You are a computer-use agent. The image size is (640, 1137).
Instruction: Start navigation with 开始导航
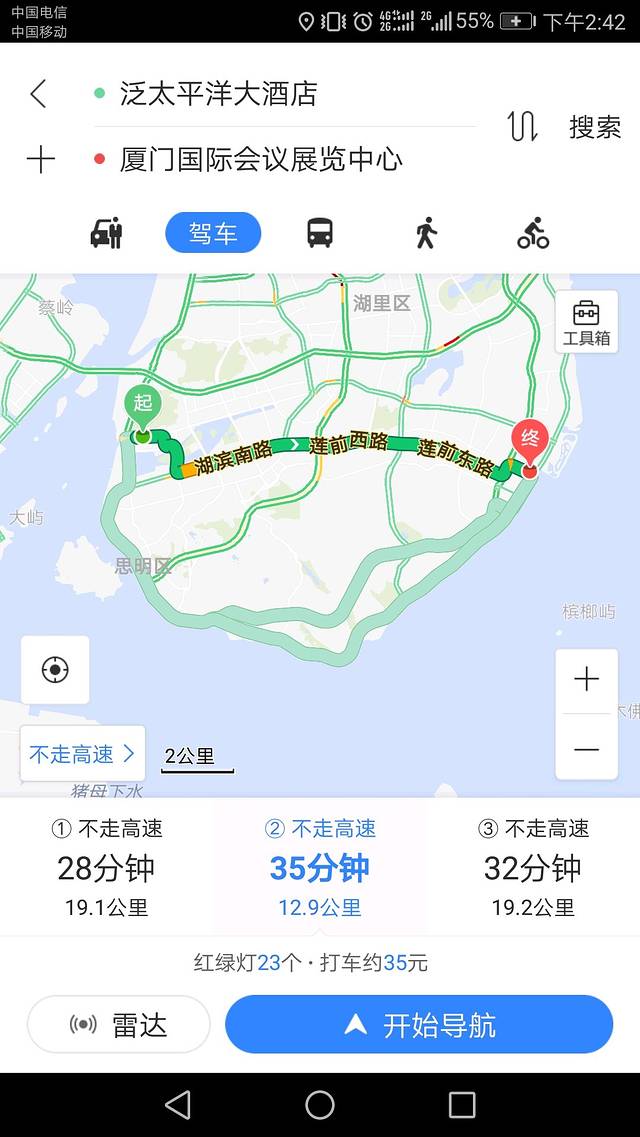tap(419, 1025)
